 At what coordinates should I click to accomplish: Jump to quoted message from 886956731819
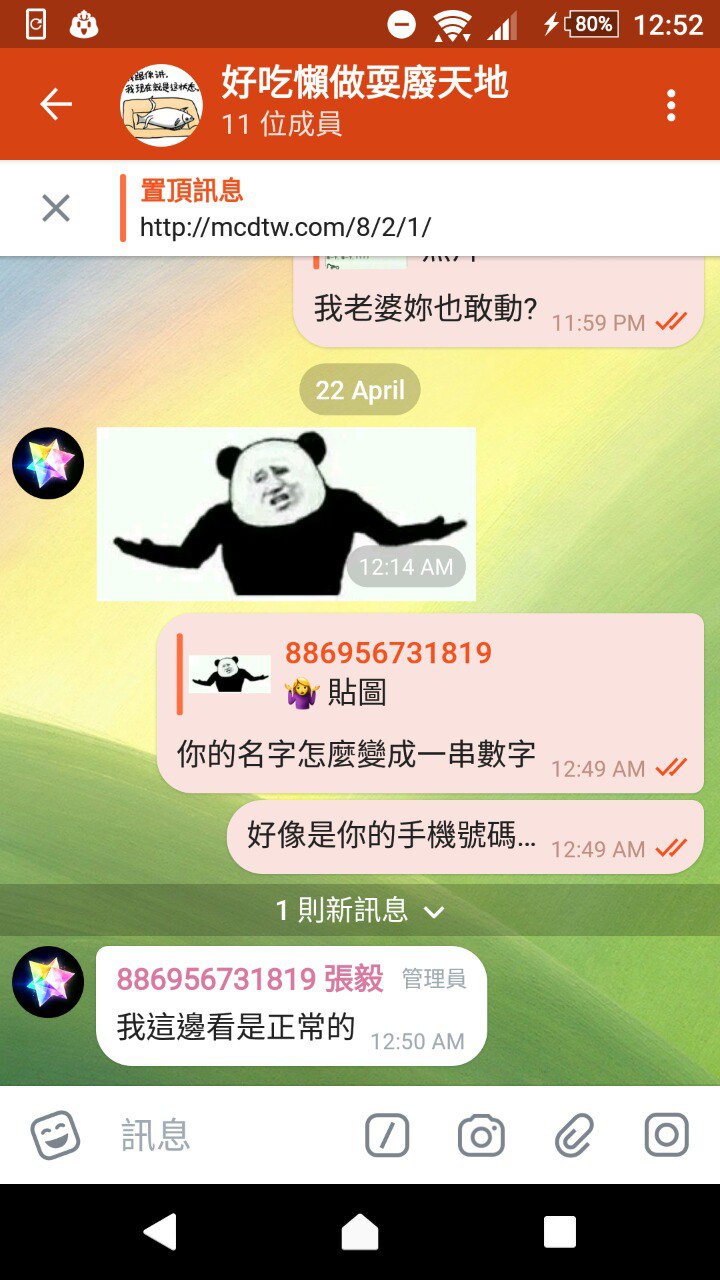tap(388, 672)
